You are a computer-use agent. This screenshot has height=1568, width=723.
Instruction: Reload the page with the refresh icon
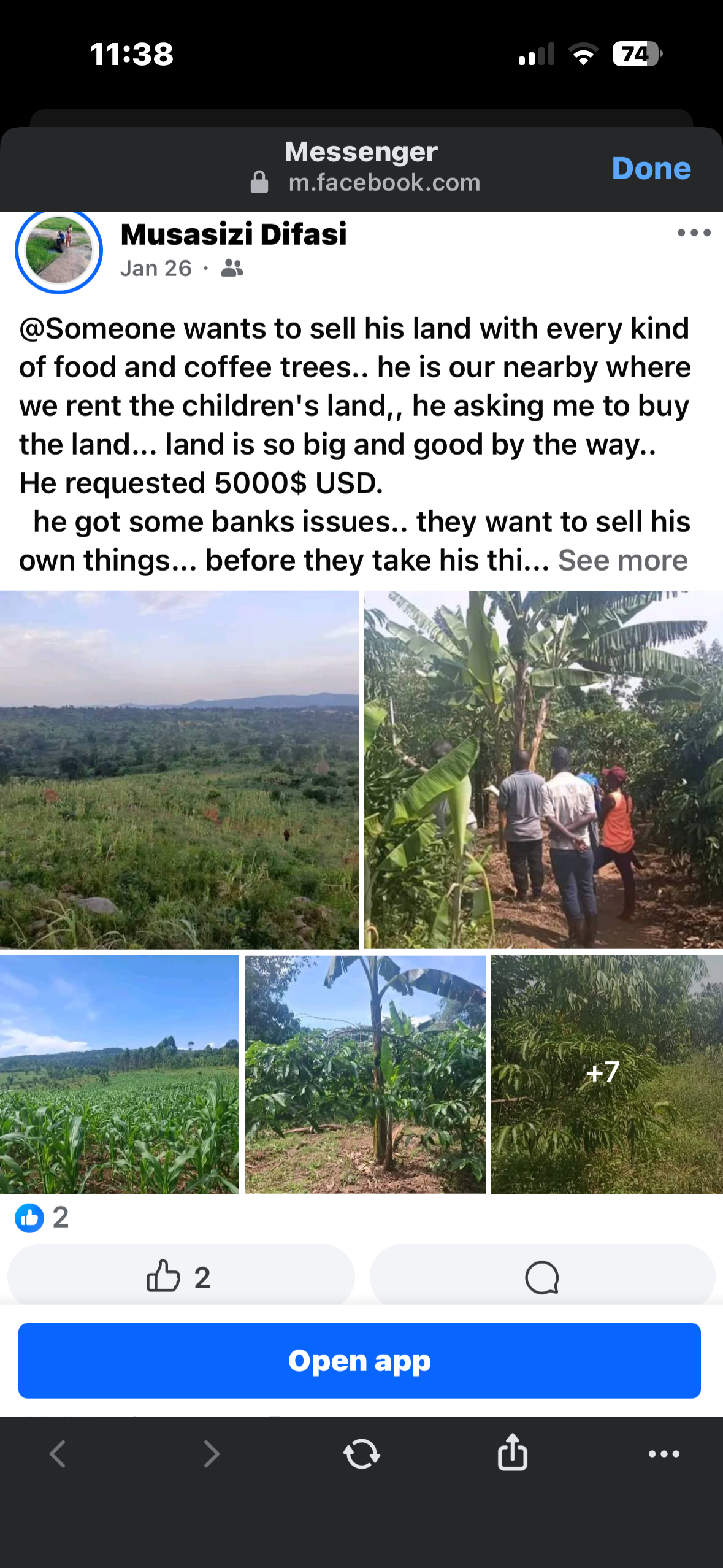(361, 1454)
